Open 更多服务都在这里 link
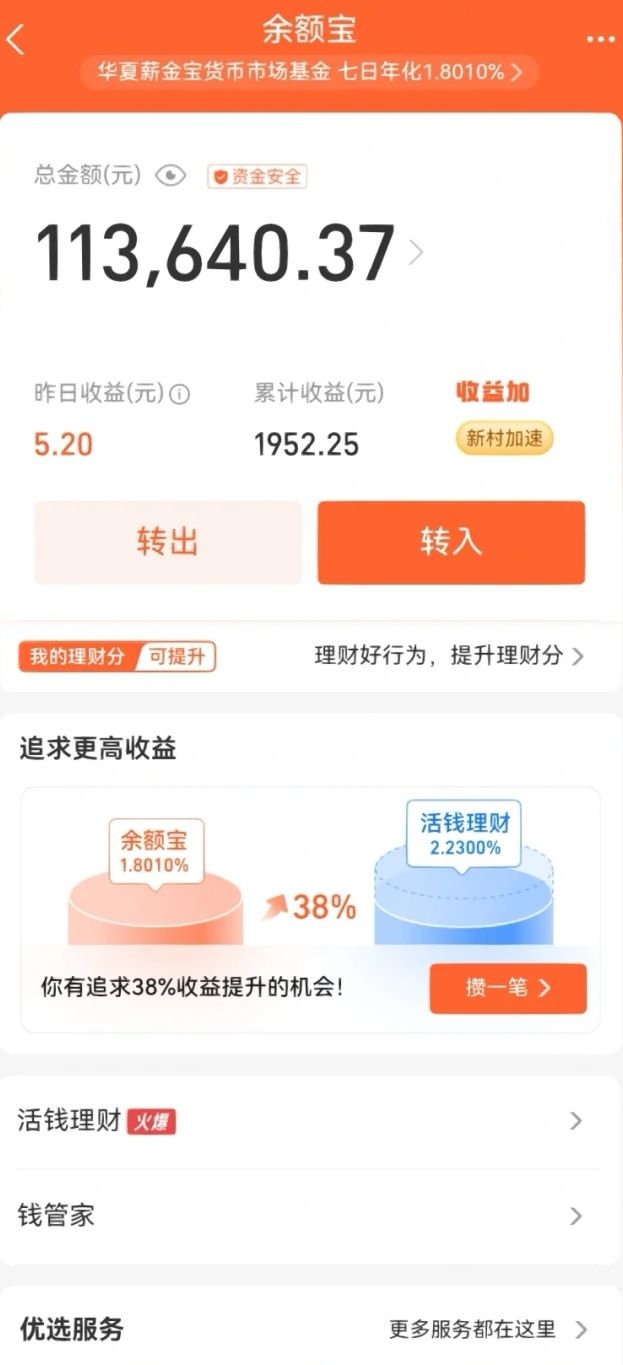The image size is (623, 1365). [x=487, y=1329]
